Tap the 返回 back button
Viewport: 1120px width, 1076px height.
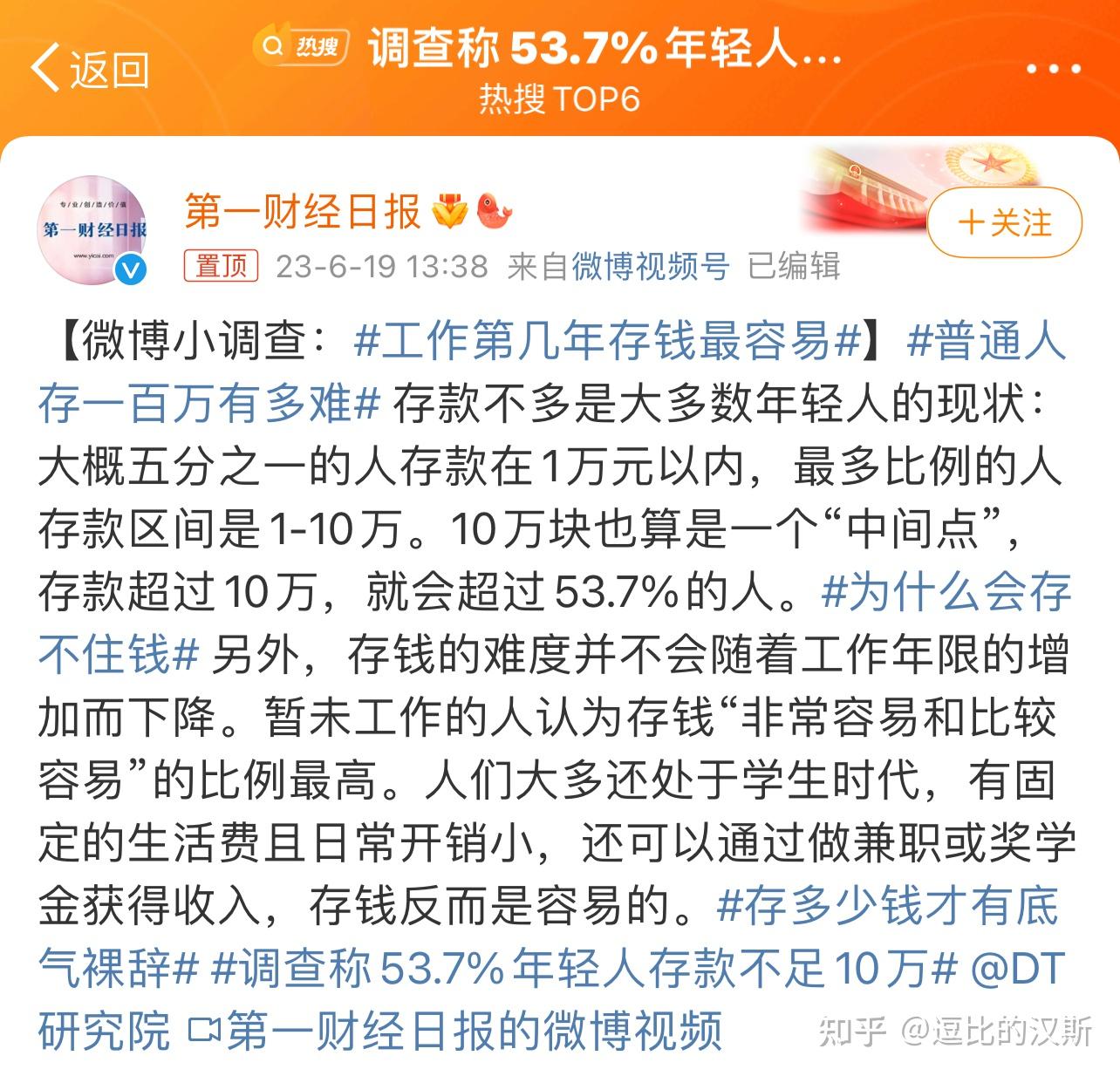[90, 69]
